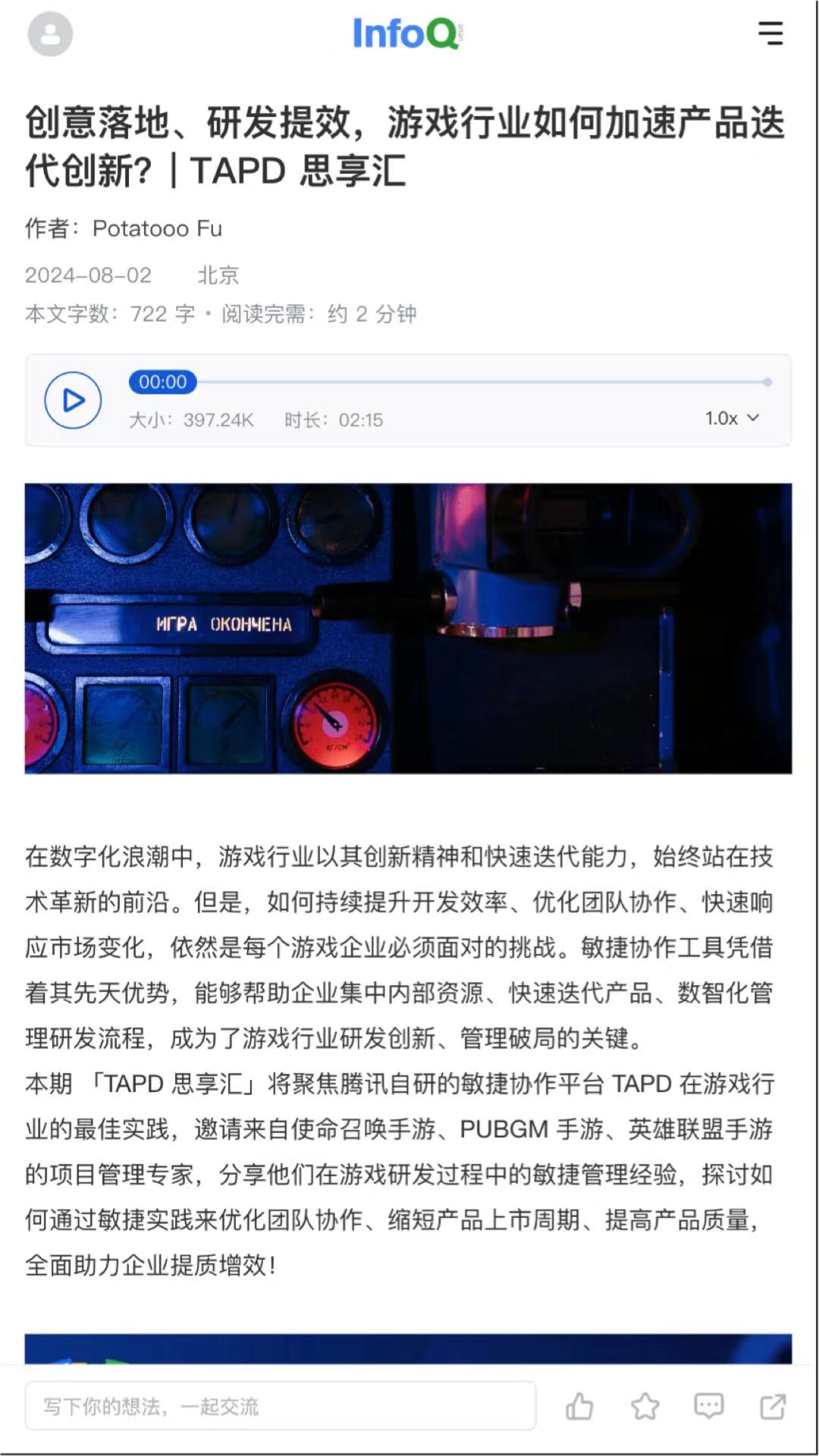Open the comments section
819x1456 pixels.
[x=709, y=1407]
